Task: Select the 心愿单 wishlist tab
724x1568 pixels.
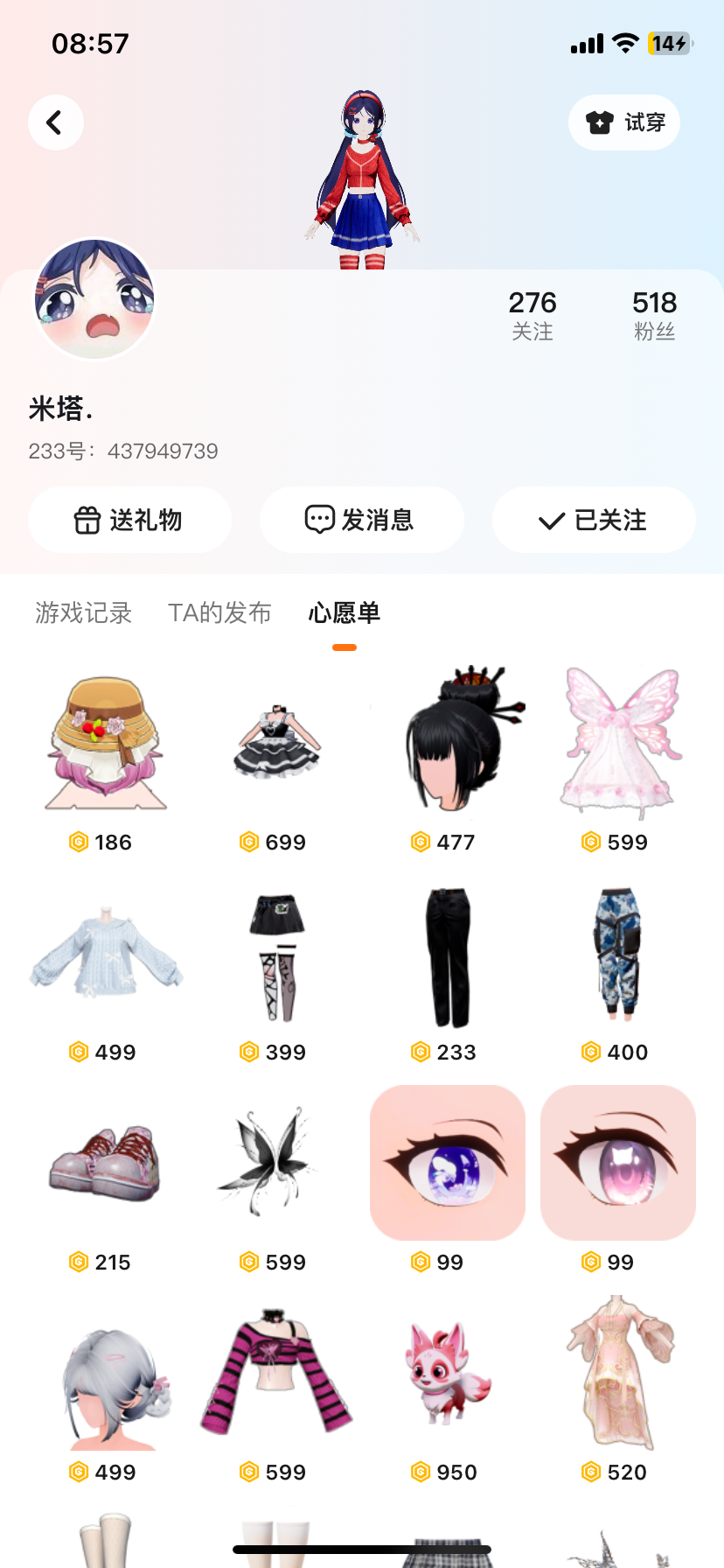Action: [345, 612]
